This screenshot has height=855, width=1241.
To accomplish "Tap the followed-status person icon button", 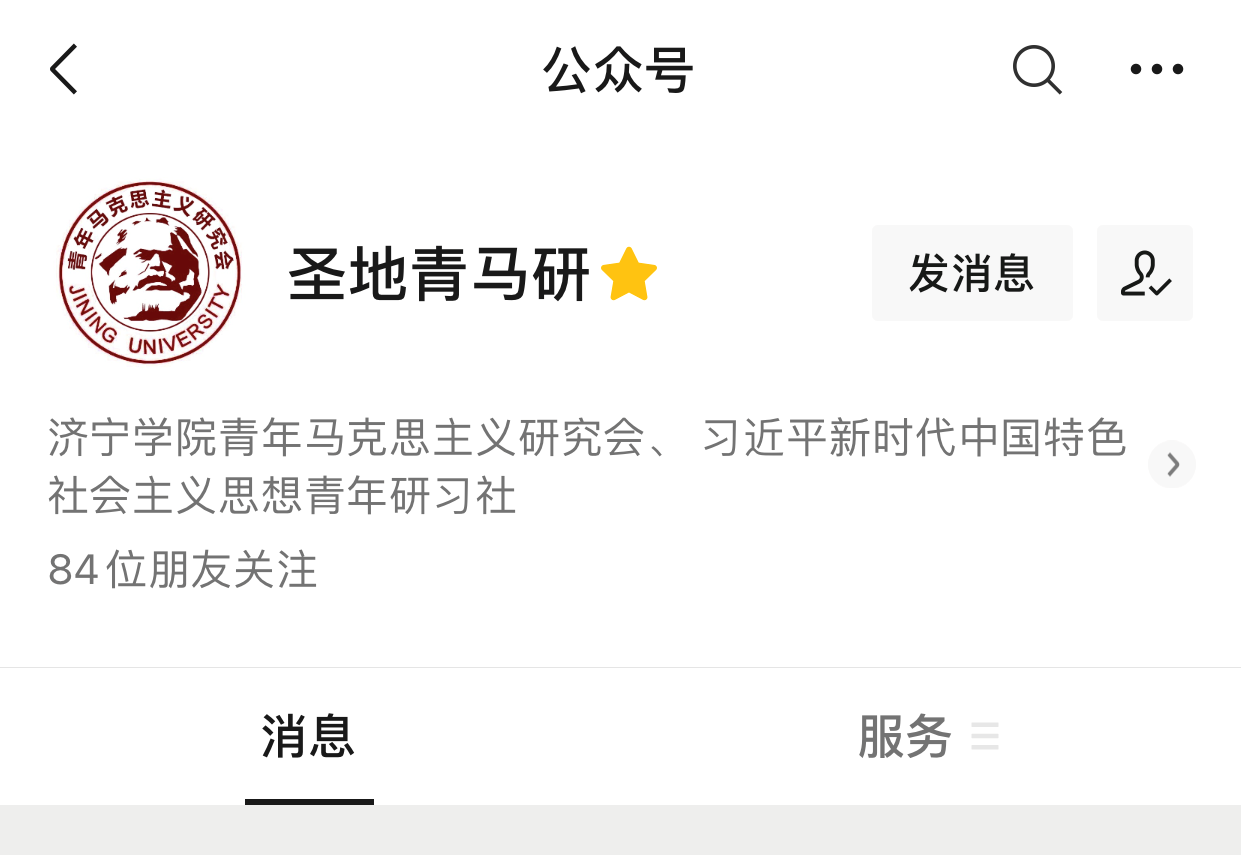I will (1145, 273).
